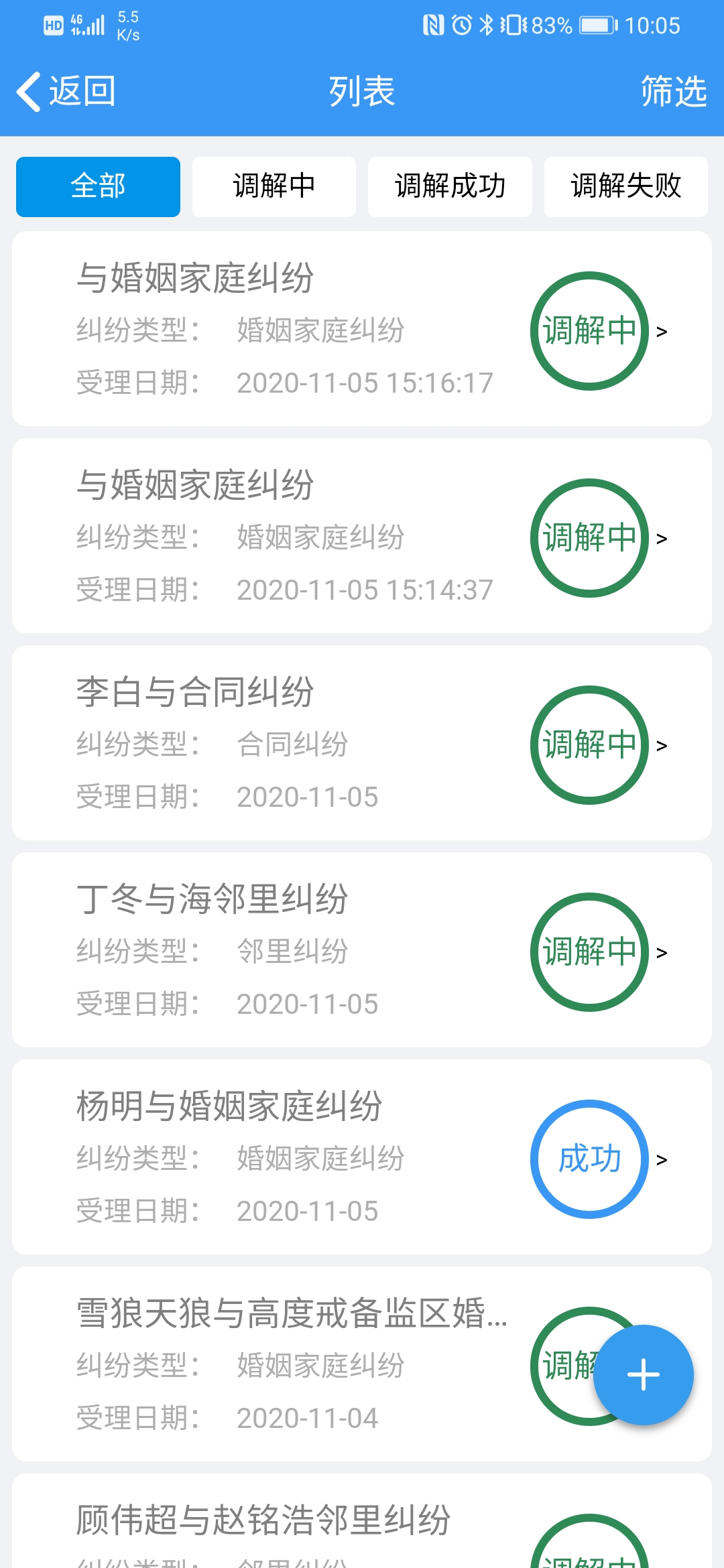Open the dispute accepted at 15:14:37
The height and width of the screenshot is (1568, 724).
click(362, 536)
